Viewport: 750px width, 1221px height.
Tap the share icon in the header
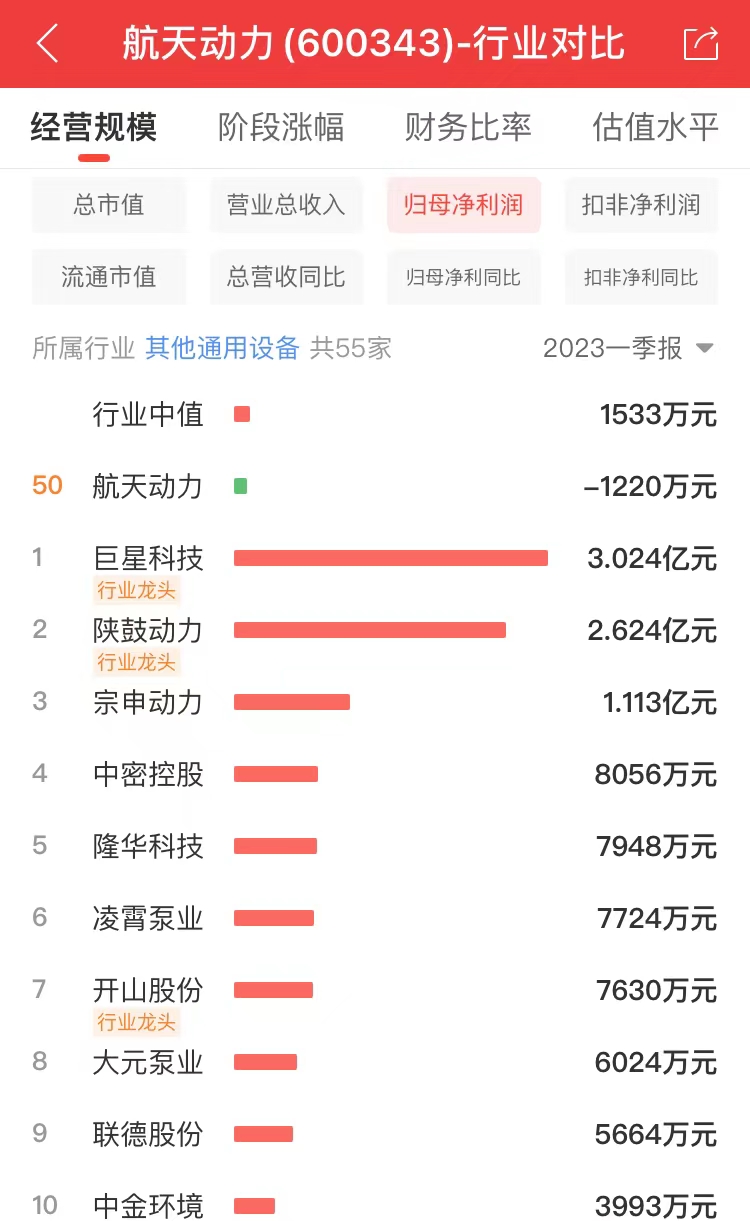pos(701,43)
